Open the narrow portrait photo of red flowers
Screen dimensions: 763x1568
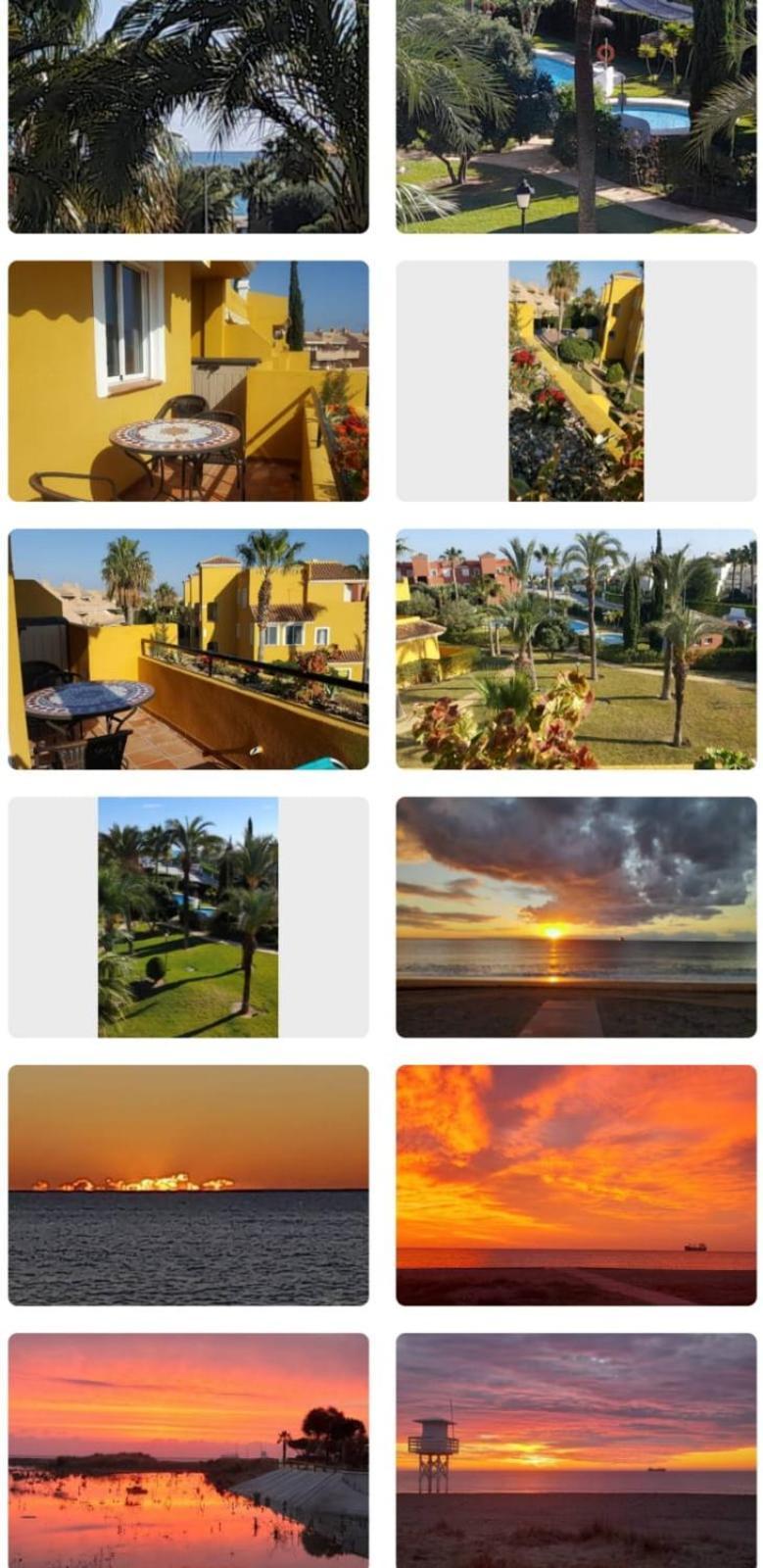(x=576, y=380)
